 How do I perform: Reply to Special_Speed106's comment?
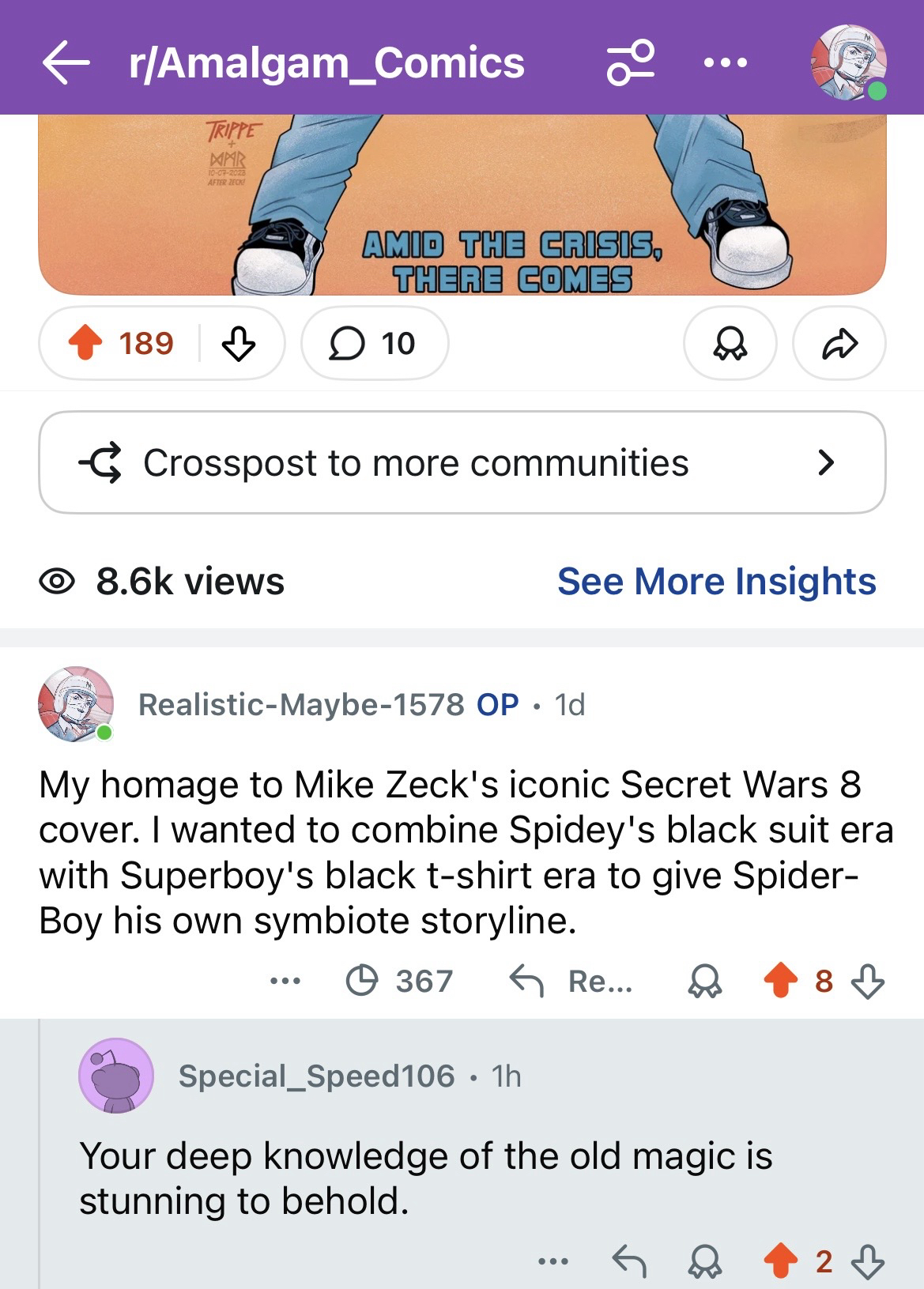pyautogui.click(x=630, y=1262)
